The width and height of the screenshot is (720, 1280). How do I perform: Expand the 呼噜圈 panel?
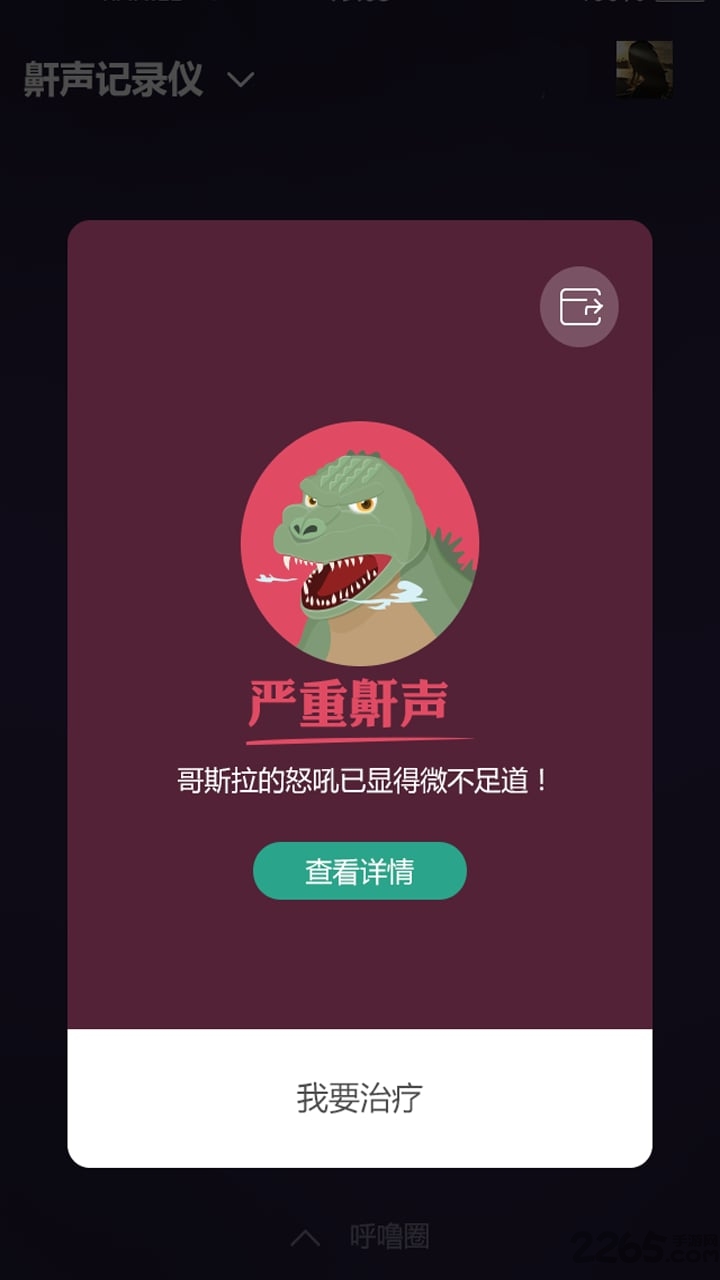360,1238
